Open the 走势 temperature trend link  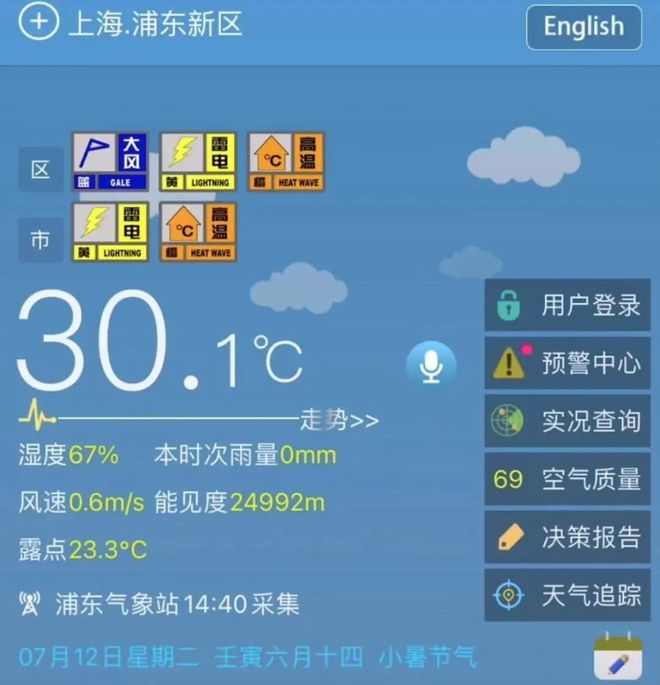coord(339,420)
